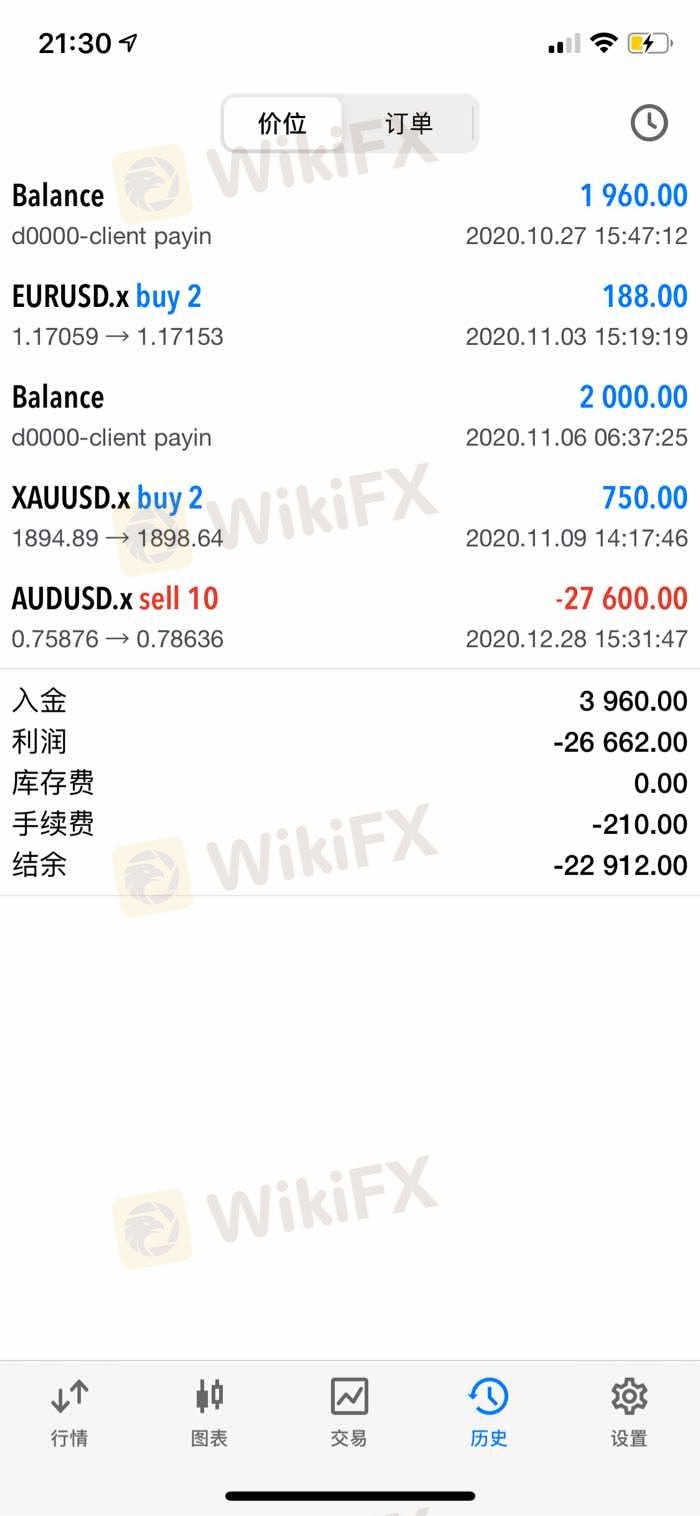The height and width of the screenshot is (1516, 700).
Task: Switch to the 交易 tab
Action: coord(349,1412)
